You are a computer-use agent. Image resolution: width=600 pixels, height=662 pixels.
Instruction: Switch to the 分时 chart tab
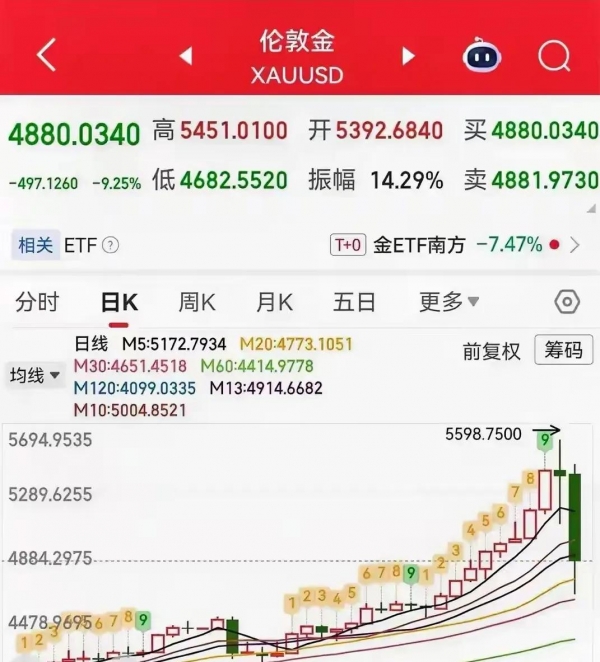click(x=37, y=302)
